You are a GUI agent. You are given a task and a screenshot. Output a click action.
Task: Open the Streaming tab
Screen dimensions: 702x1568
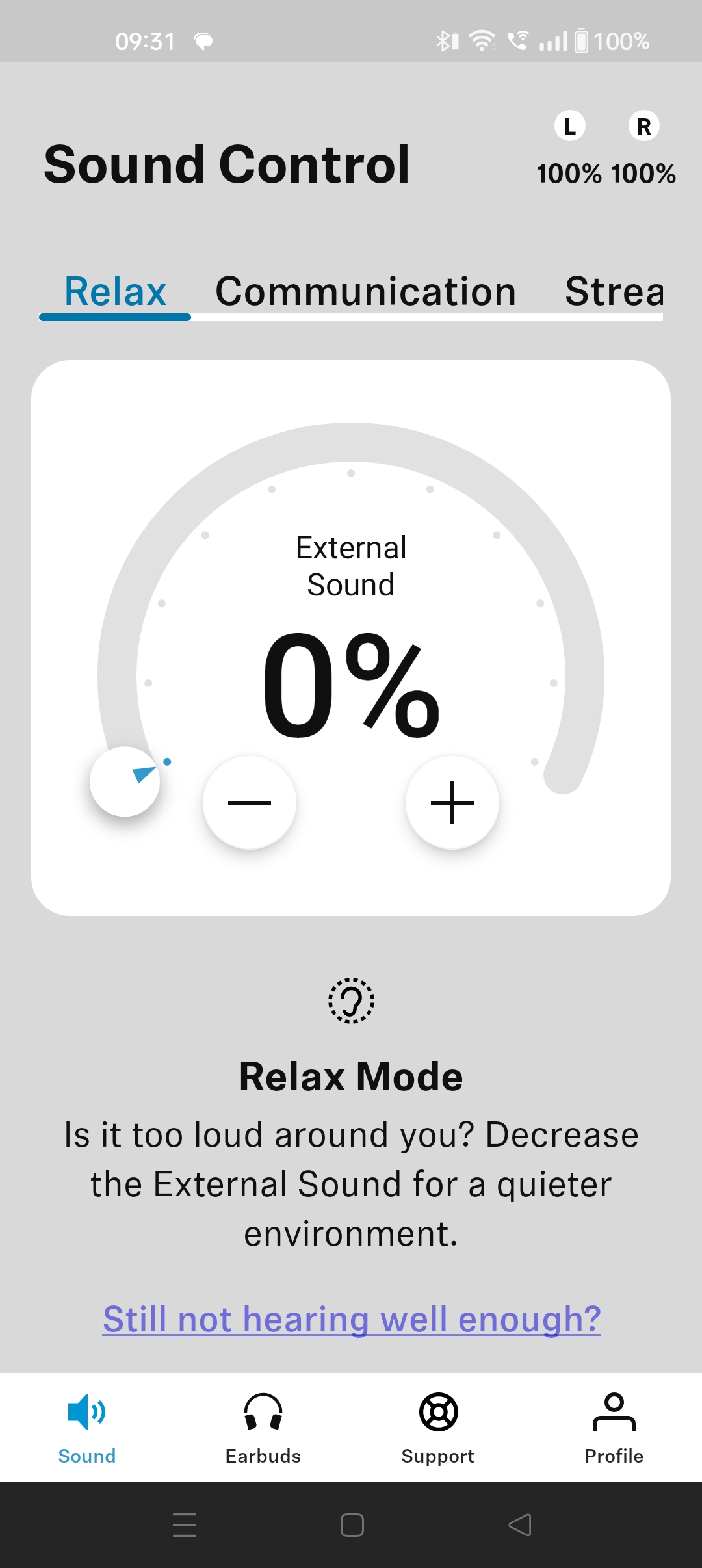[614, 291]
